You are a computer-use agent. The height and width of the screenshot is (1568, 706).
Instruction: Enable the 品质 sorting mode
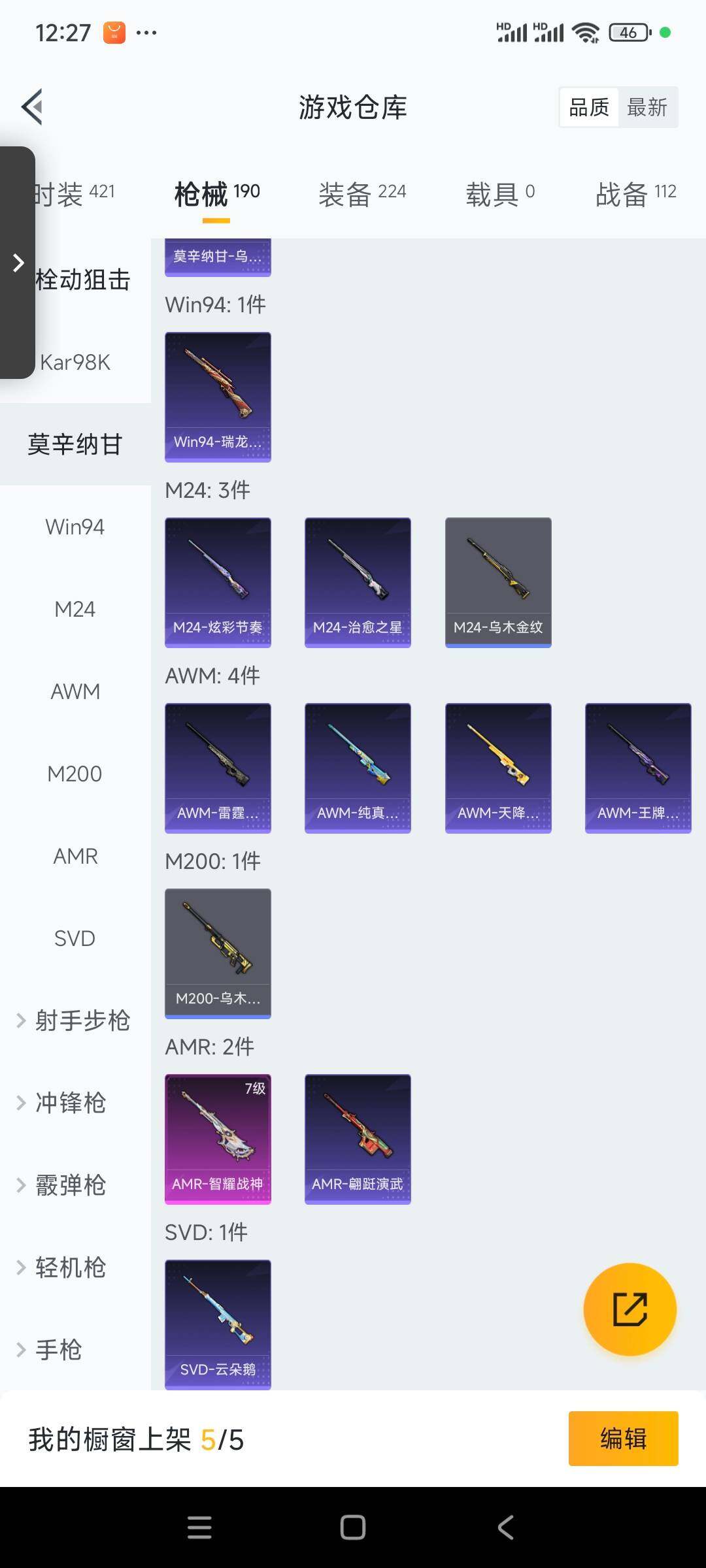click(589, 106)
